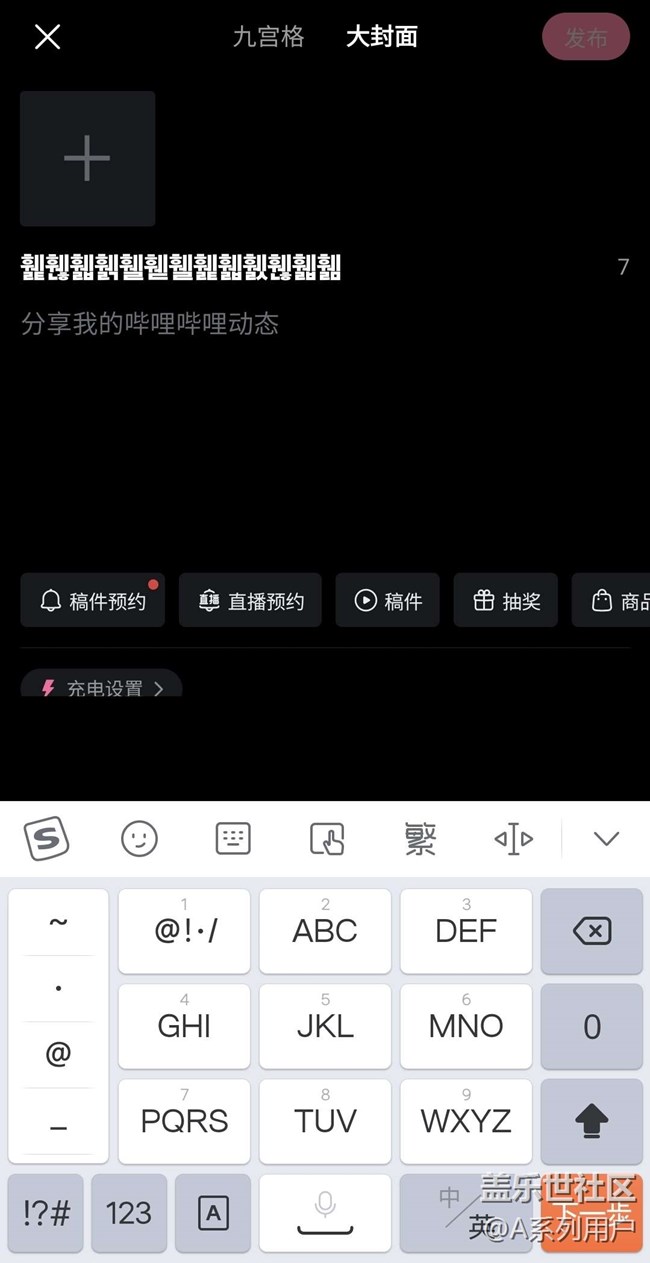This screenshot has width=650, height=1263.
Task: Switch to the 123 number keyboard
Action: 129,1213
